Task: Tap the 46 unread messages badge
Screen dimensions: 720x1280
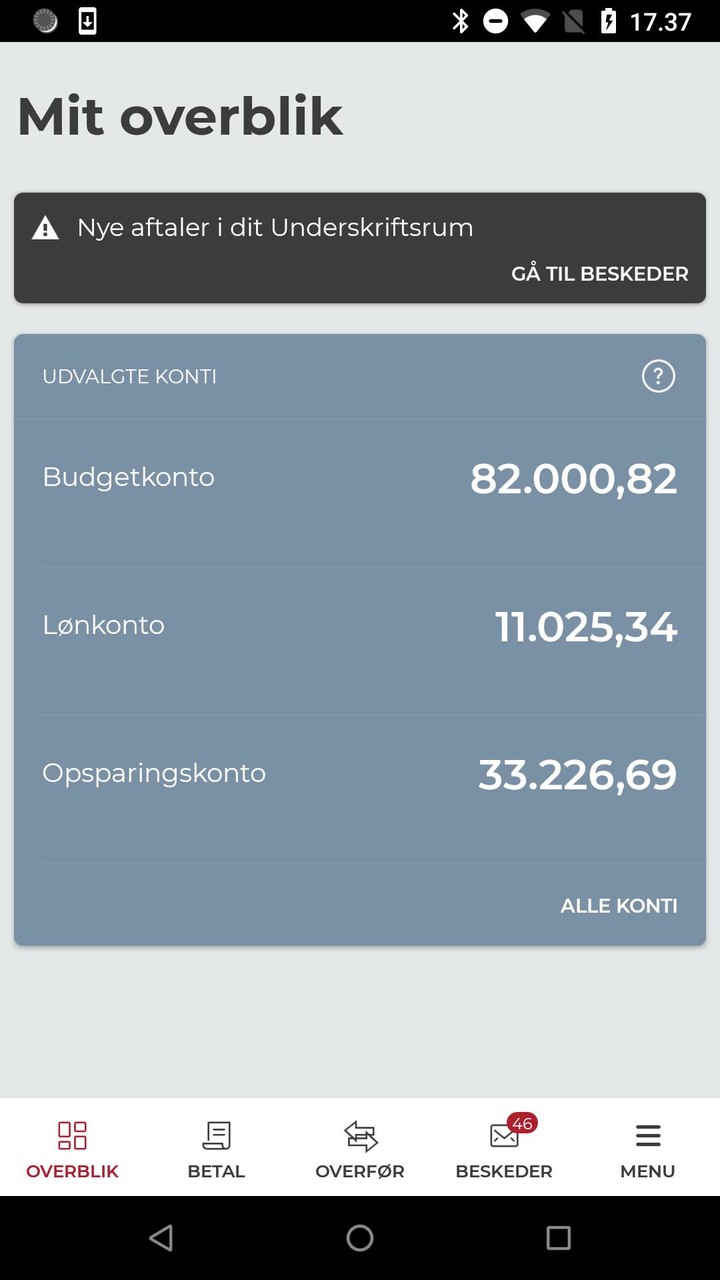Action: coord(521,1124)
